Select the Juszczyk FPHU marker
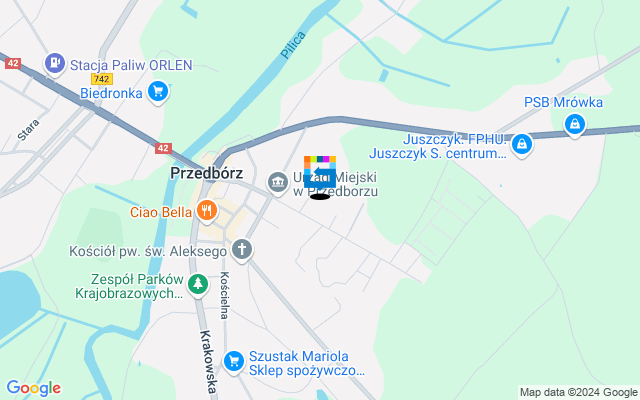Screen dimensions: 640x400 click(x=523, y=146)
